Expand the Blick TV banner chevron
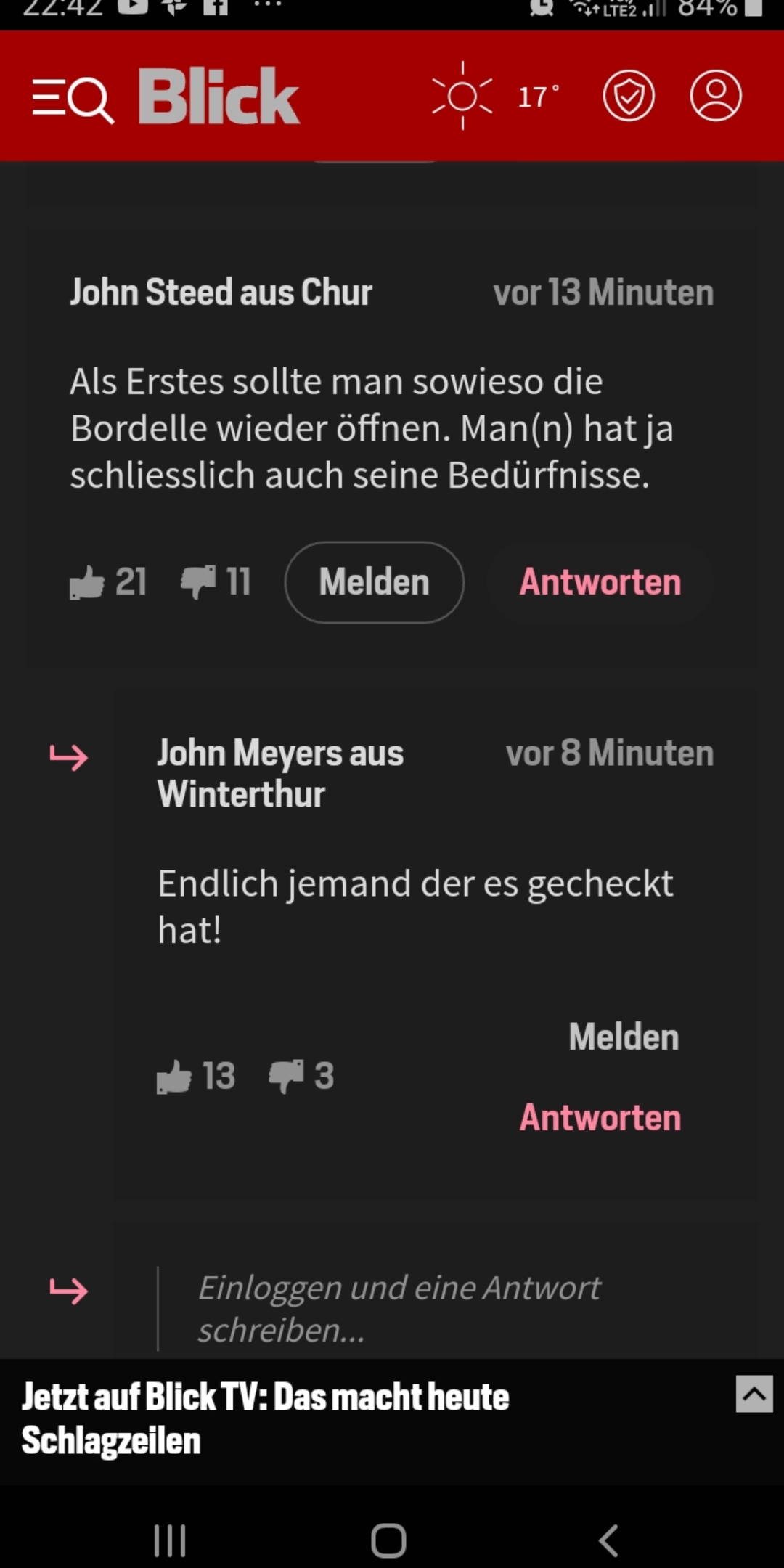Screen dimensions: 784x1568 [754, 1394]
